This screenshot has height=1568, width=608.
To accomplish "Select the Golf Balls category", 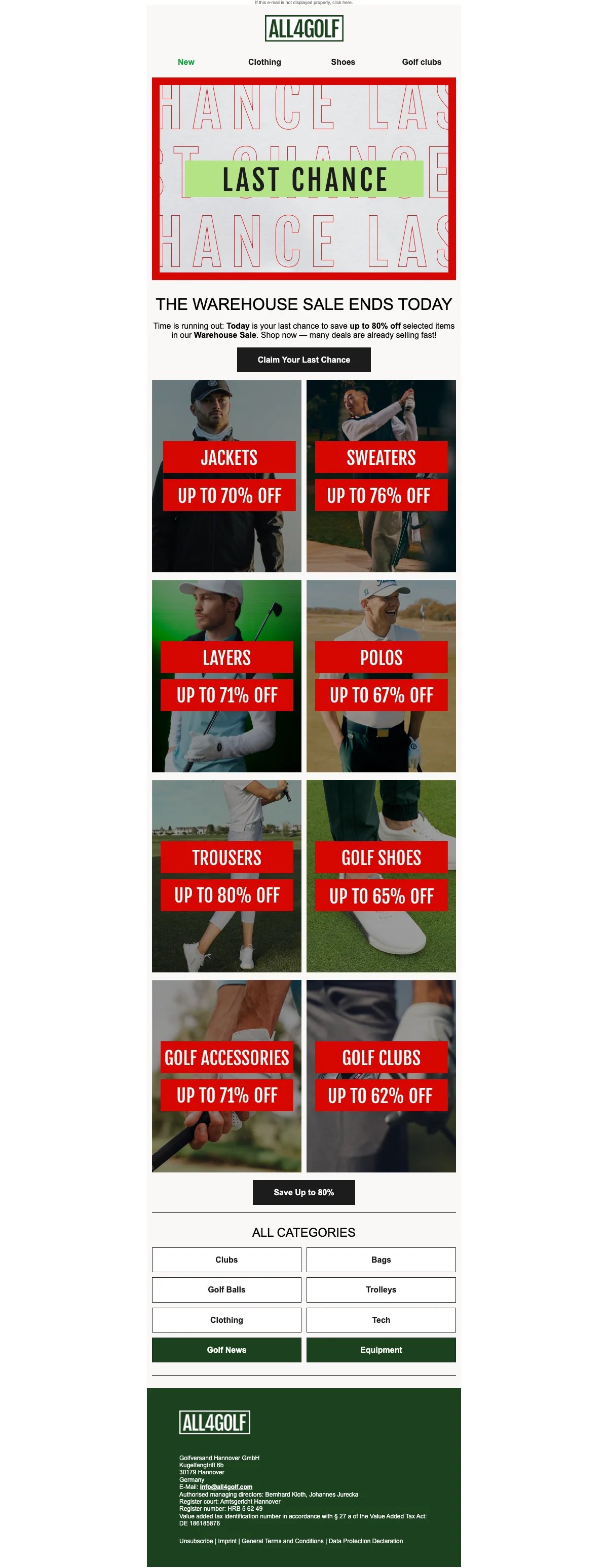I will [x=226, y=1289].
